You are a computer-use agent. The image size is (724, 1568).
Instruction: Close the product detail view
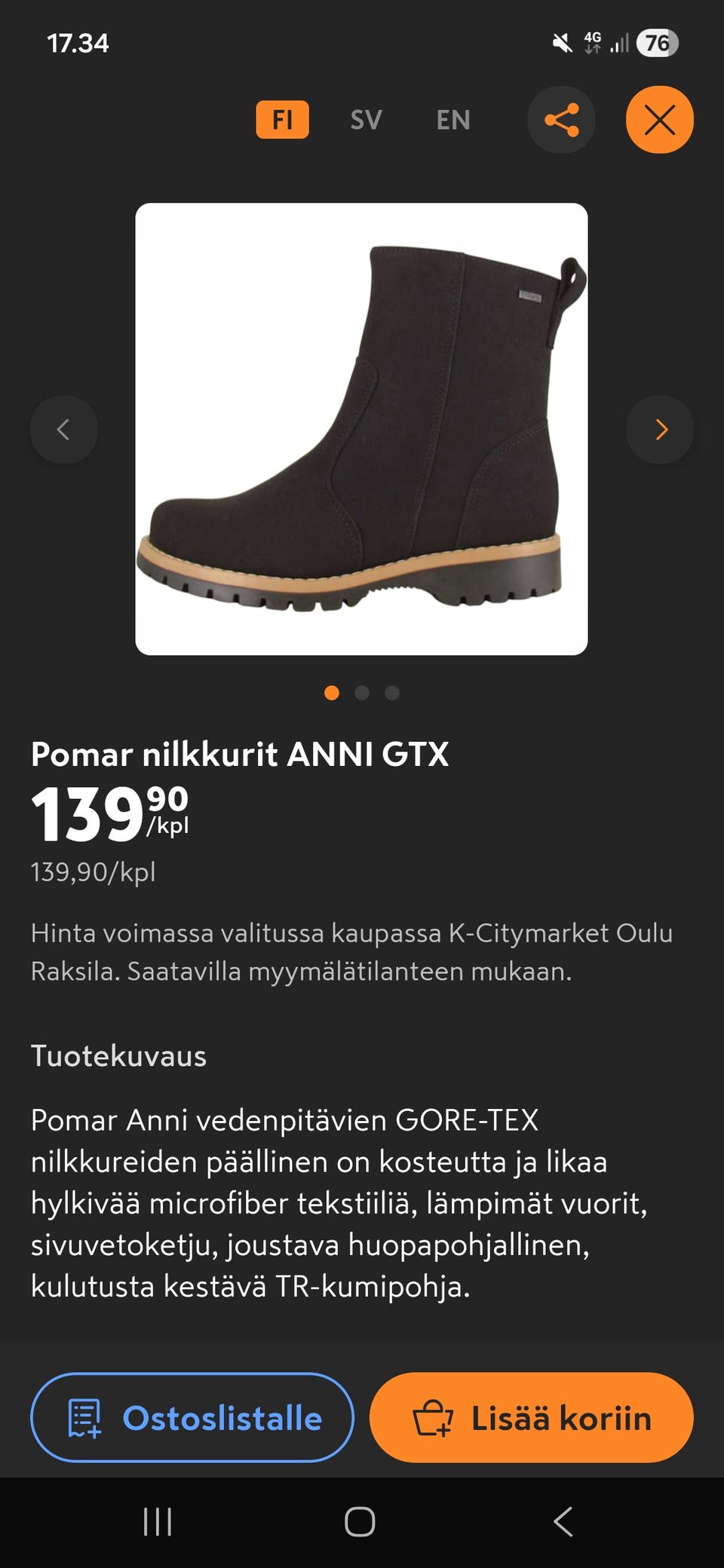[x=659, y=120]
